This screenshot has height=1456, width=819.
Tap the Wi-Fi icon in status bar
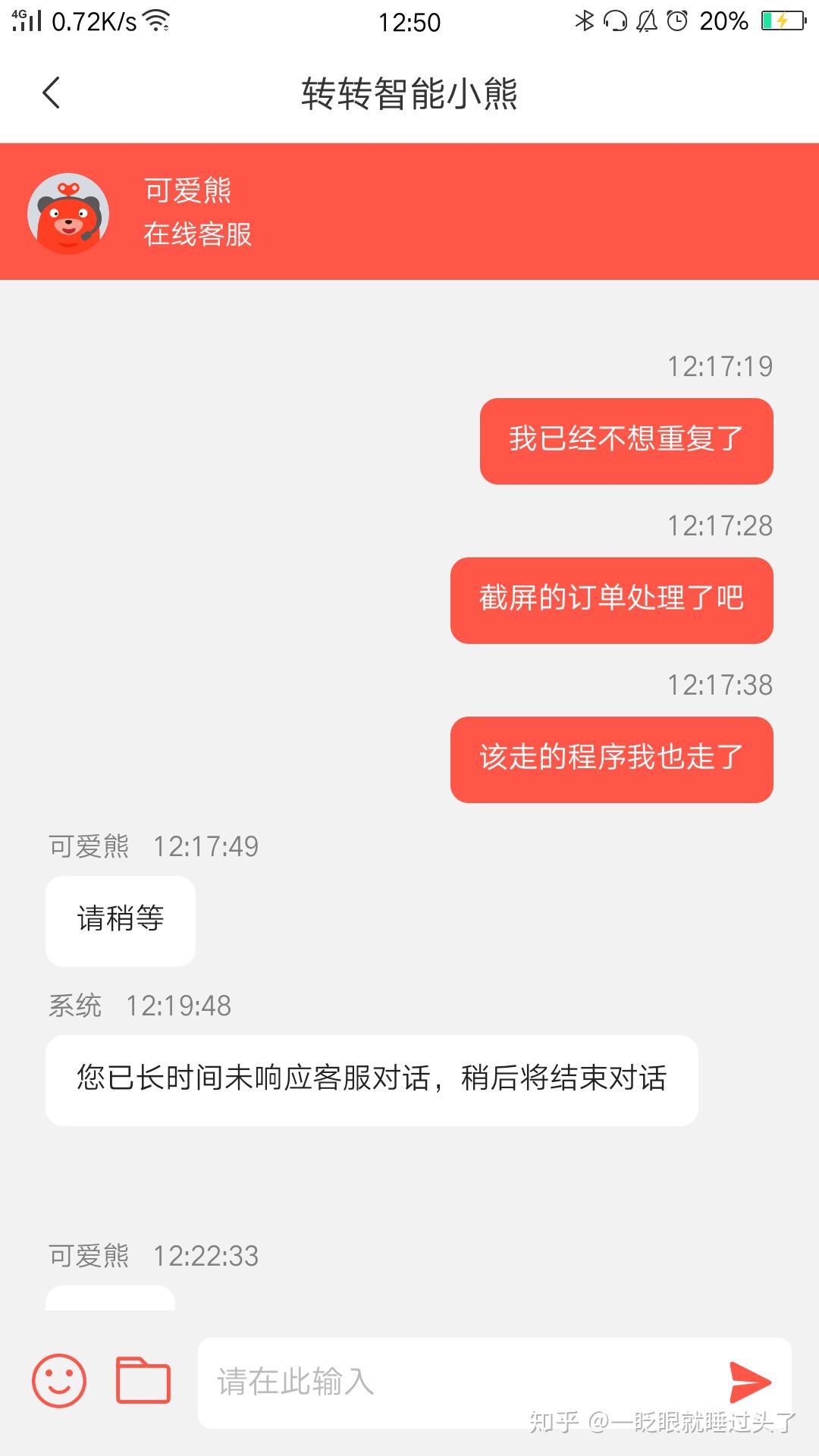[x=155, y=20]
